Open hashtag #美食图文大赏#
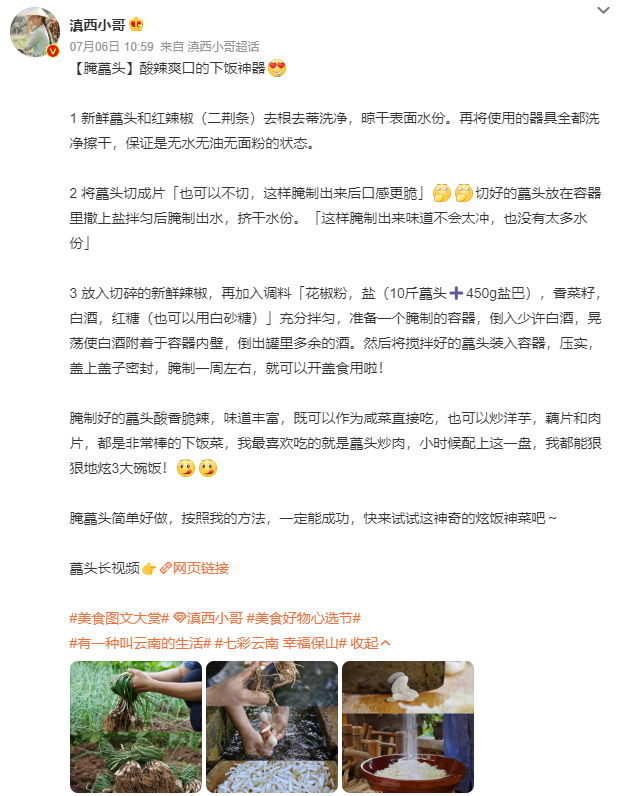Screen dimensions: 621x796 [119, 618]
